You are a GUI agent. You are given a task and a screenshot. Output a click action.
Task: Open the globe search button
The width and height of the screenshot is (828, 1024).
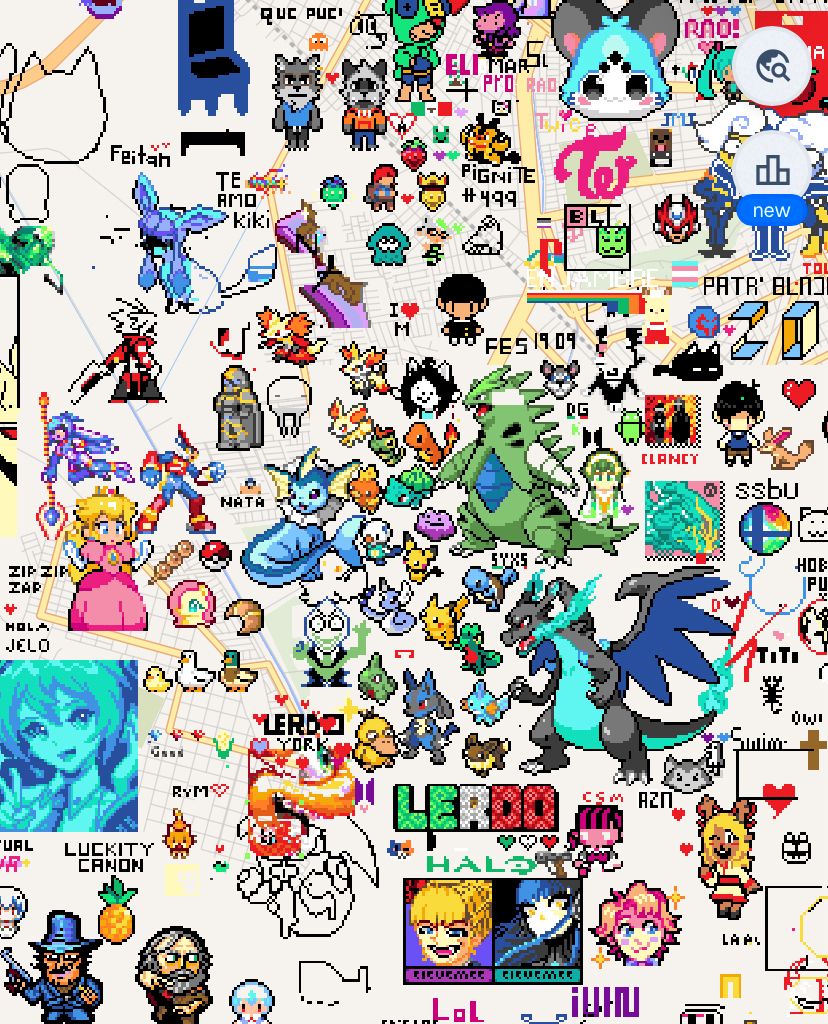coord(772,67)
